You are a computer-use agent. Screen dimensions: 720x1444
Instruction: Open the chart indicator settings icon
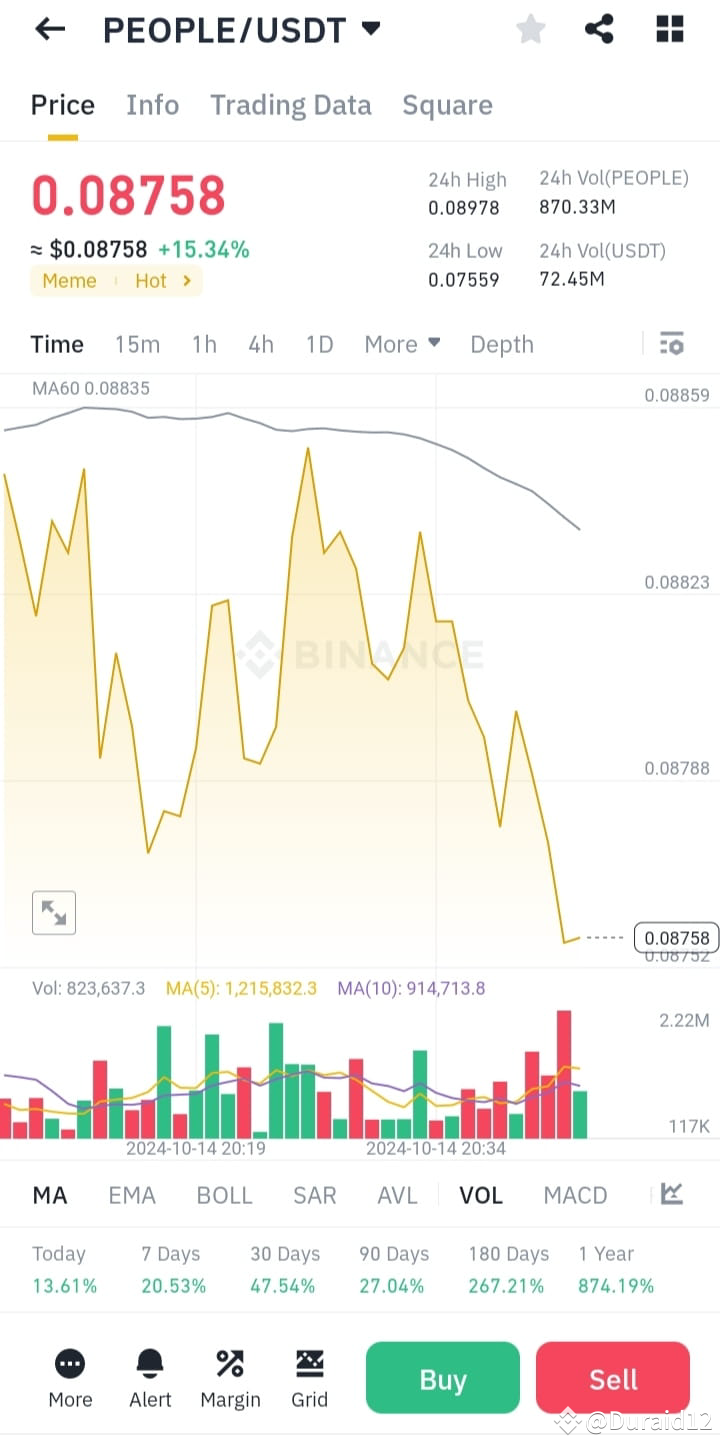(x=671, y=343)
